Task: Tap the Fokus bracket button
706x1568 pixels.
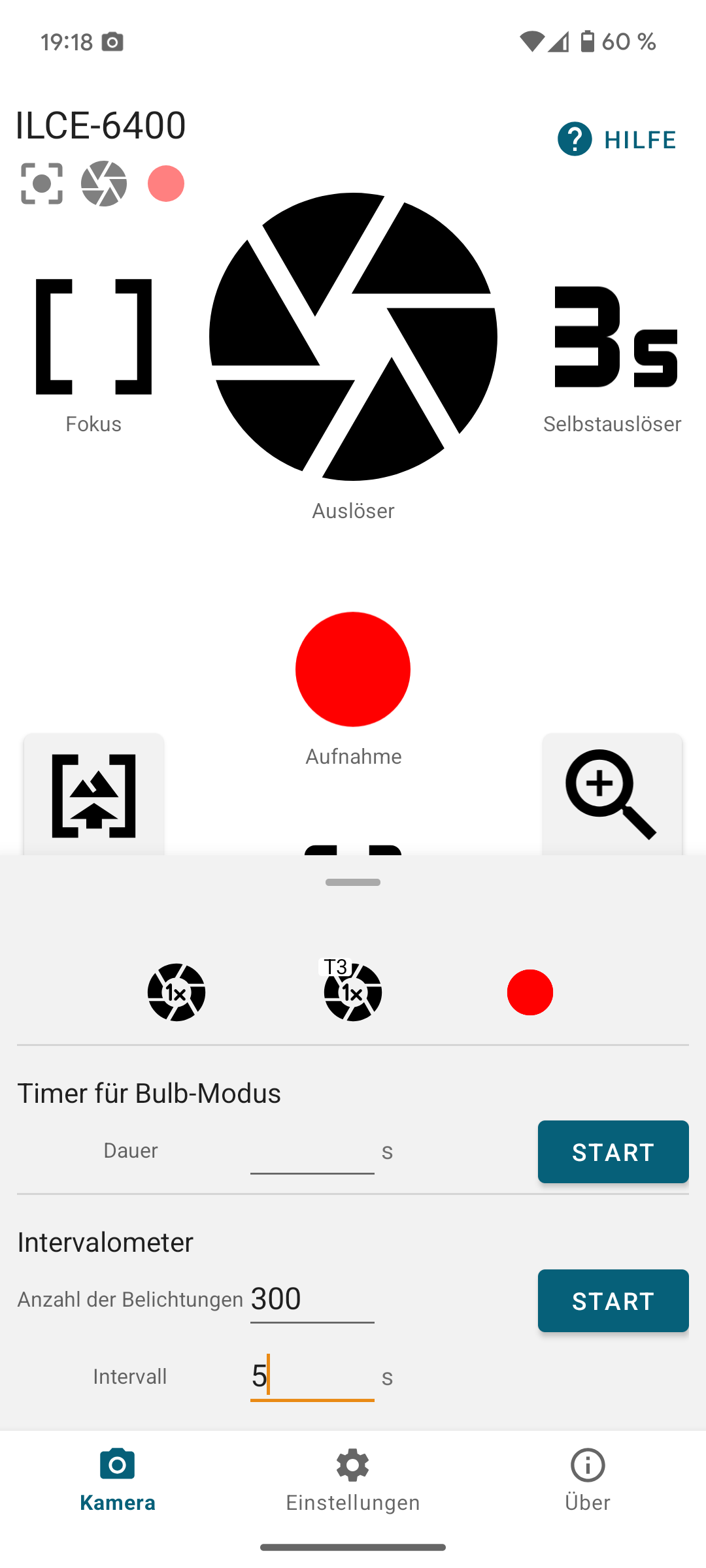Action: click(x=93, y=337)
